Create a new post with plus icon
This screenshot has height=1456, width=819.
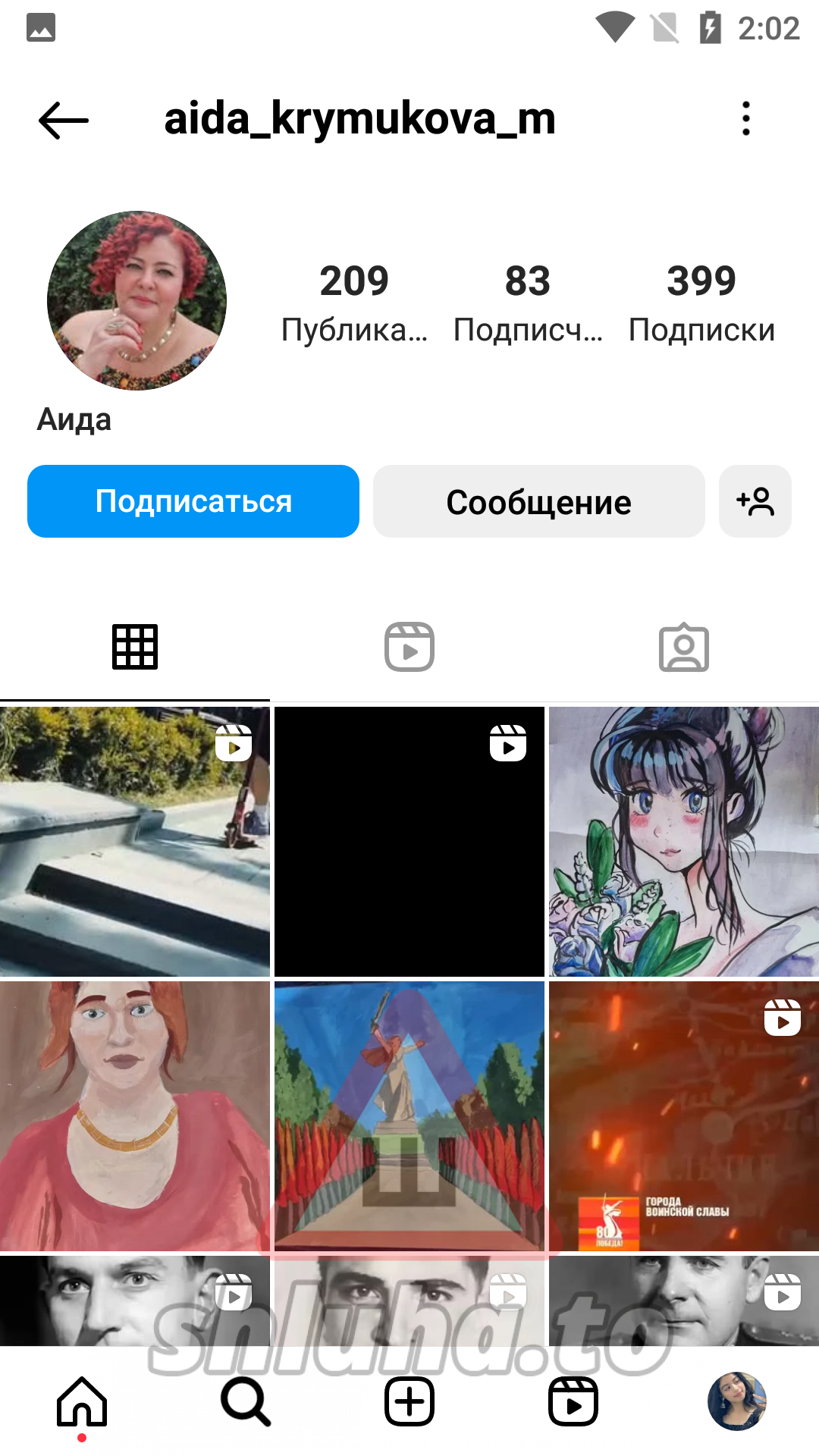(409, 1401)
